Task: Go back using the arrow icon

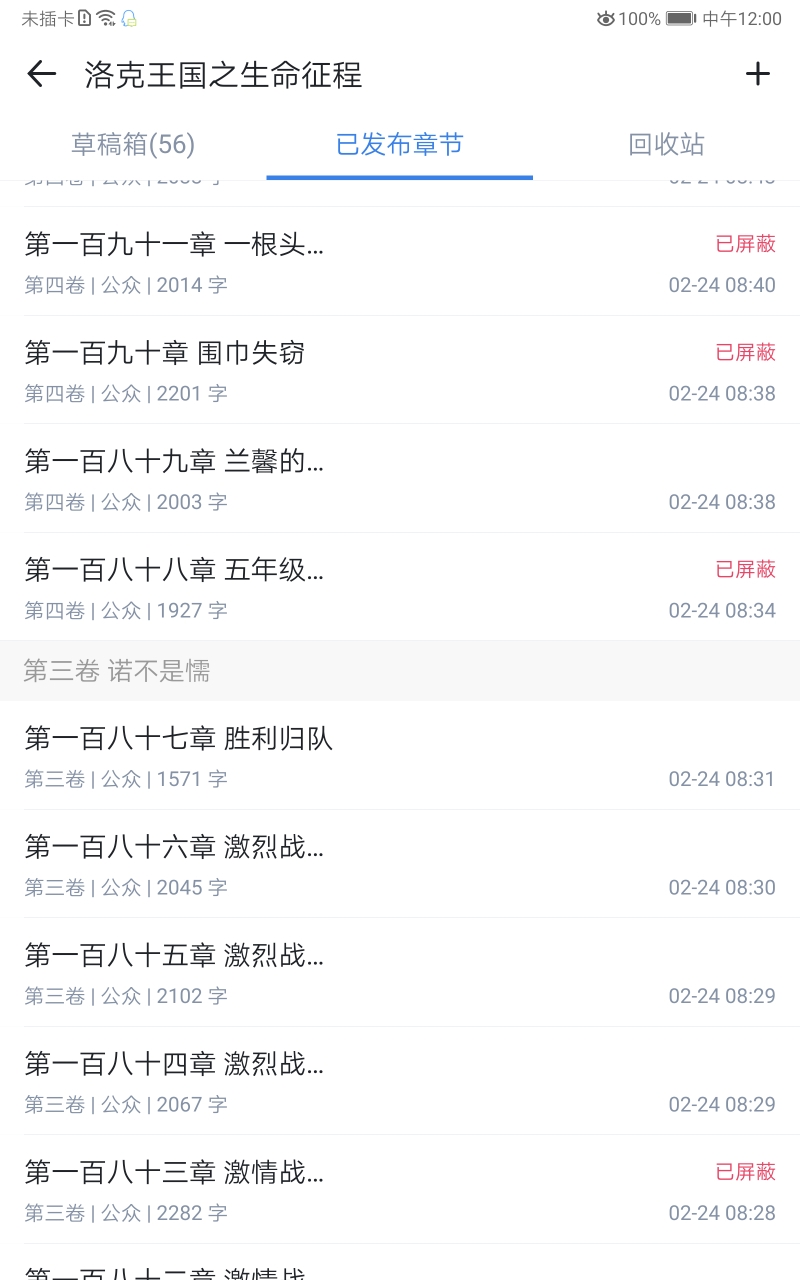Action: pos(41,74)
